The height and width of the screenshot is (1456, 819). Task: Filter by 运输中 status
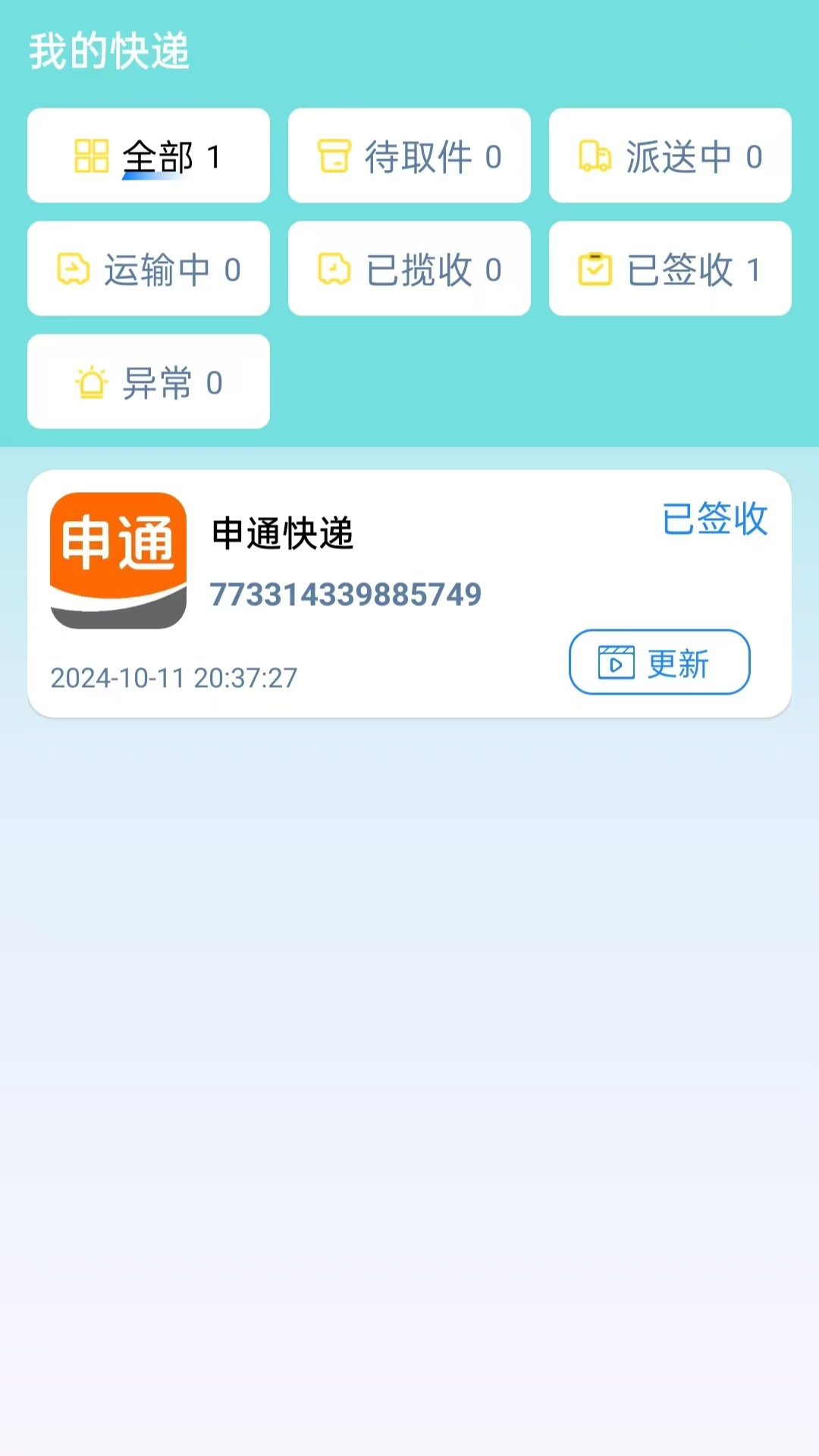tap(149, 268)
